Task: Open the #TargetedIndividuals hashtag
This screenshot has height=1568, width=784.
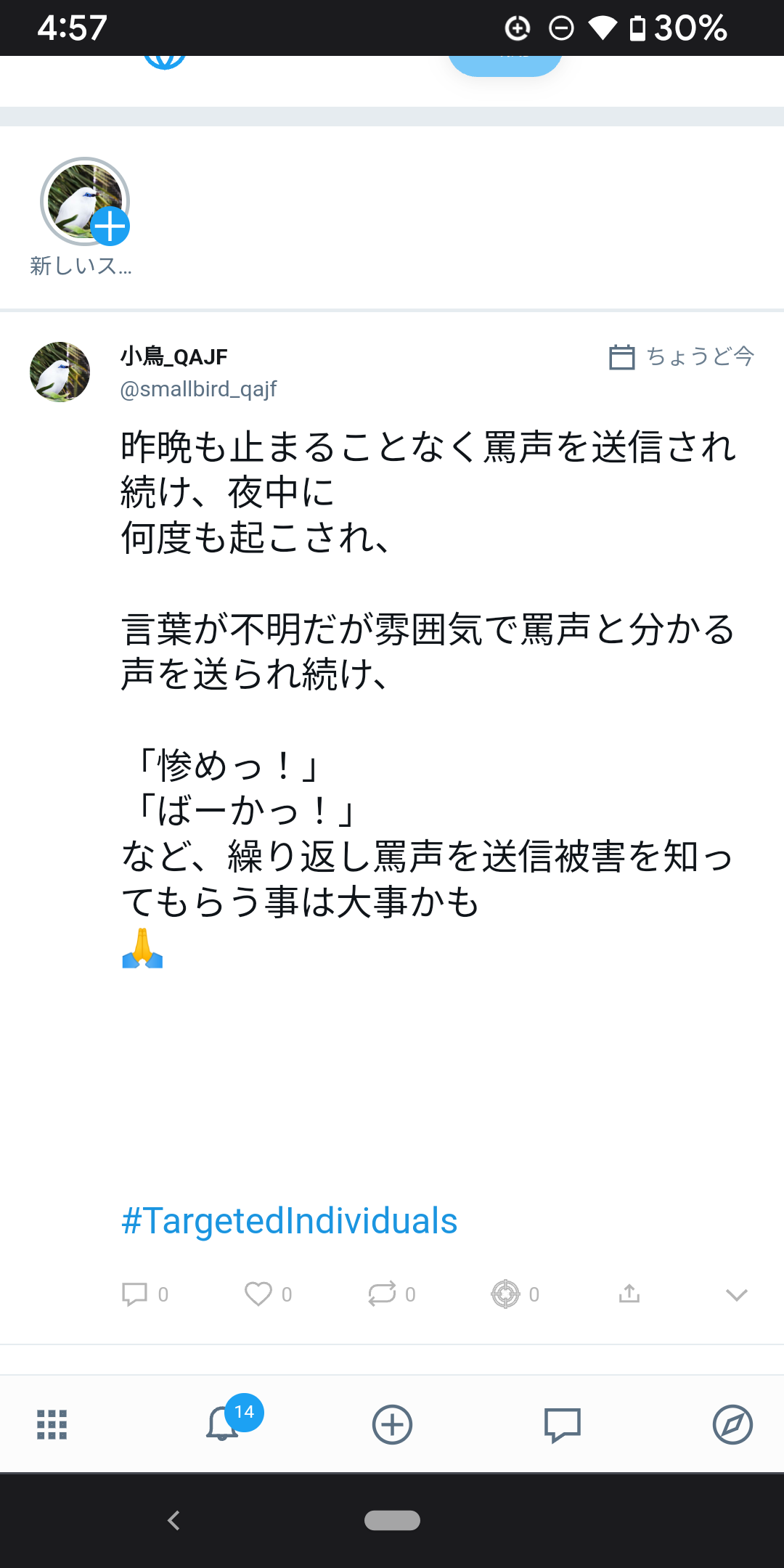Action: click(289, 1220)
